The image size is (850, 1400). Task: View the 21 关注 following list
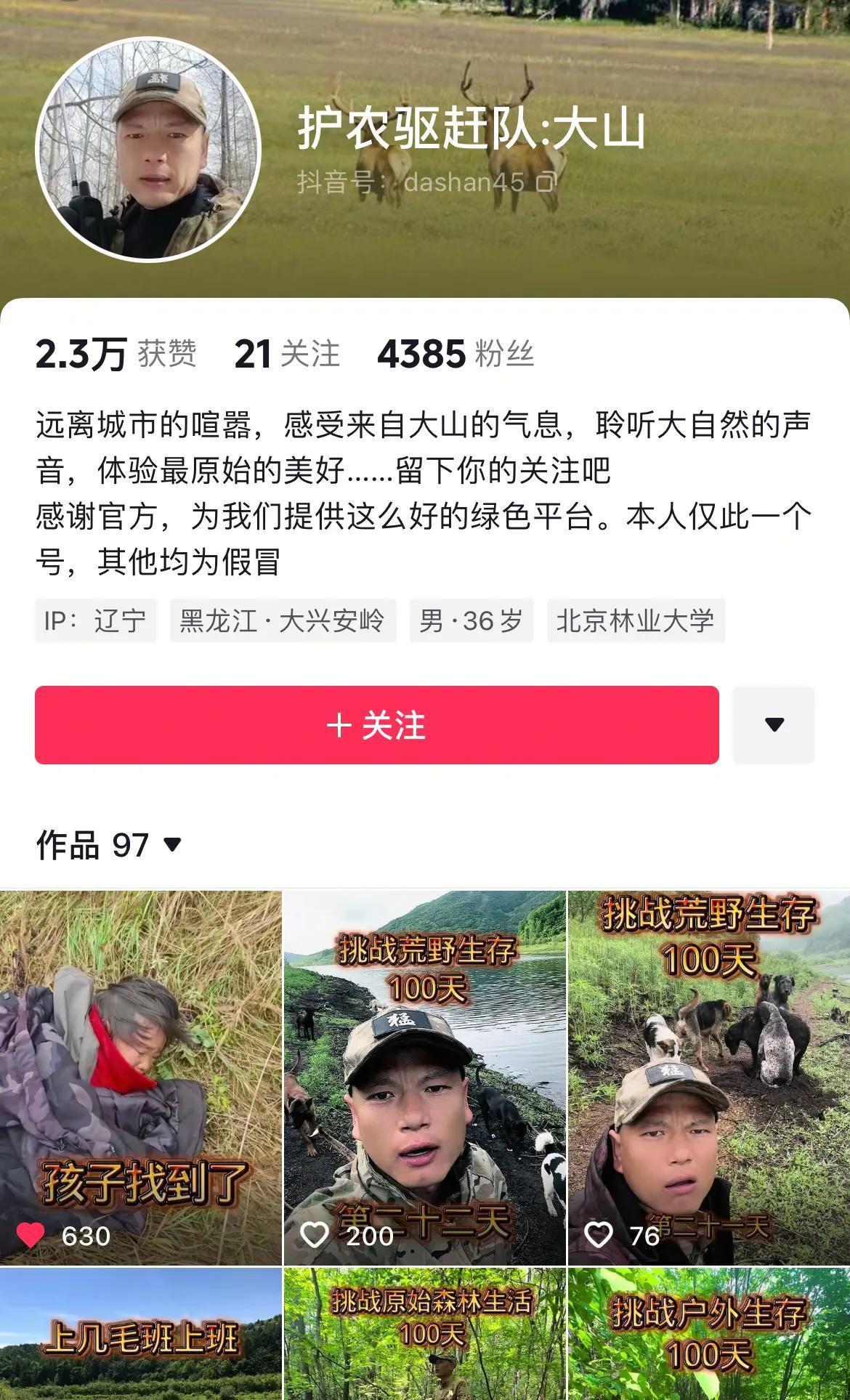coord(287,354)
